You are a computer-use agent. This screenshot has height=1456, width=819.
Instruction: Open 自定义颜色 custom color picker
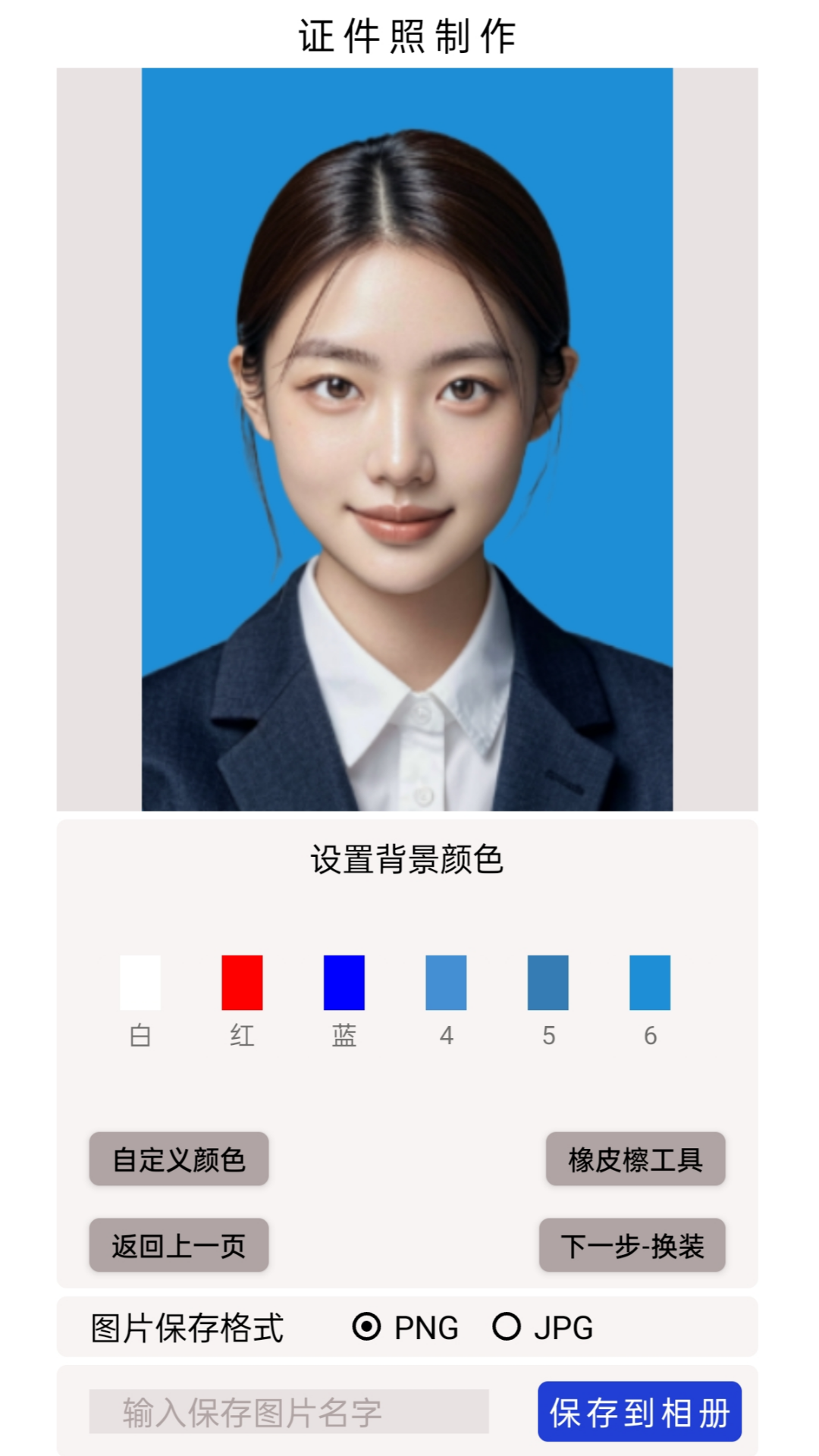[179, 1159]
